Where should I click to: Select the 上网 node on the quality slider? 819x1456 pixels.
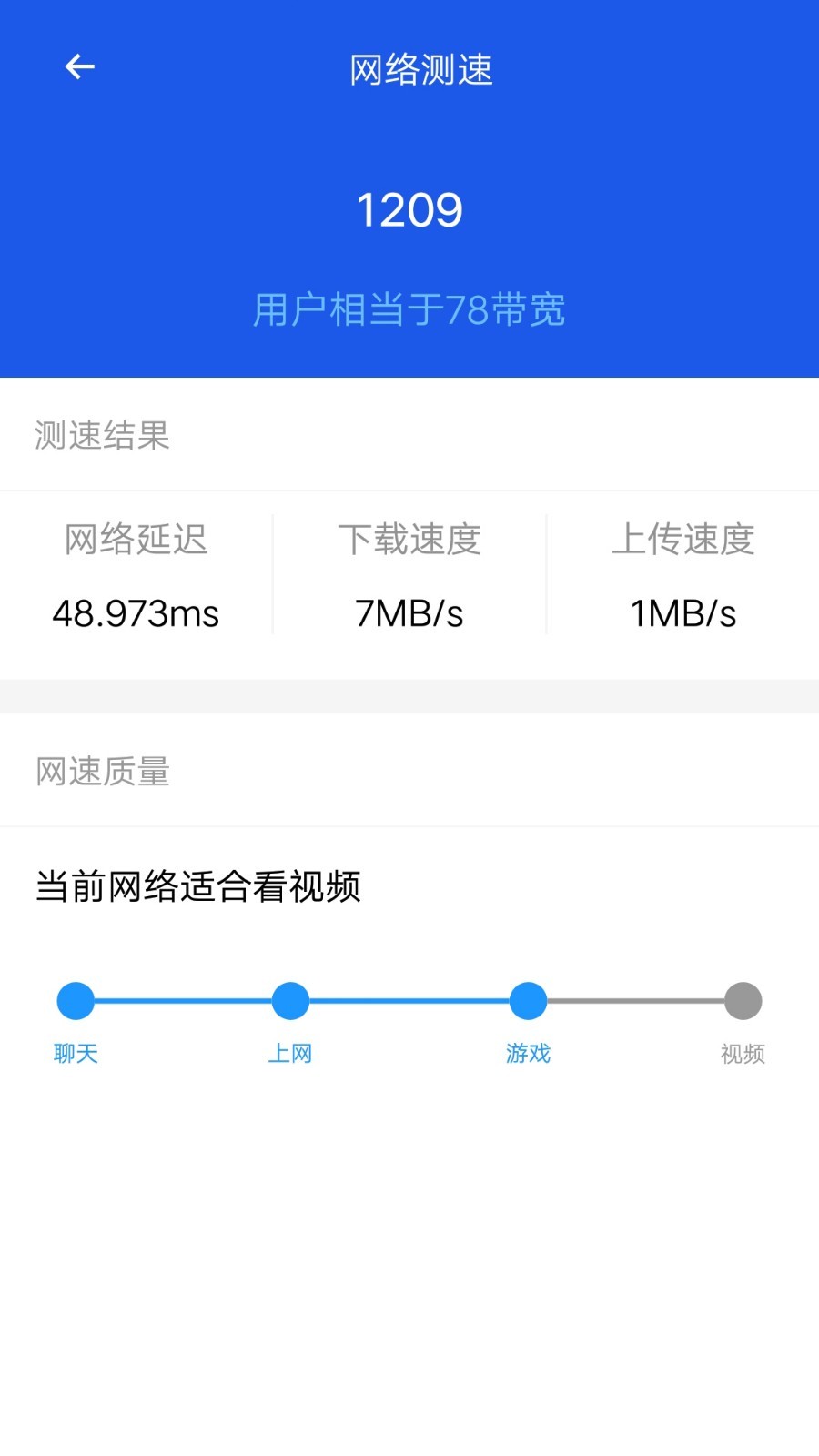(x=290, y=1000)
